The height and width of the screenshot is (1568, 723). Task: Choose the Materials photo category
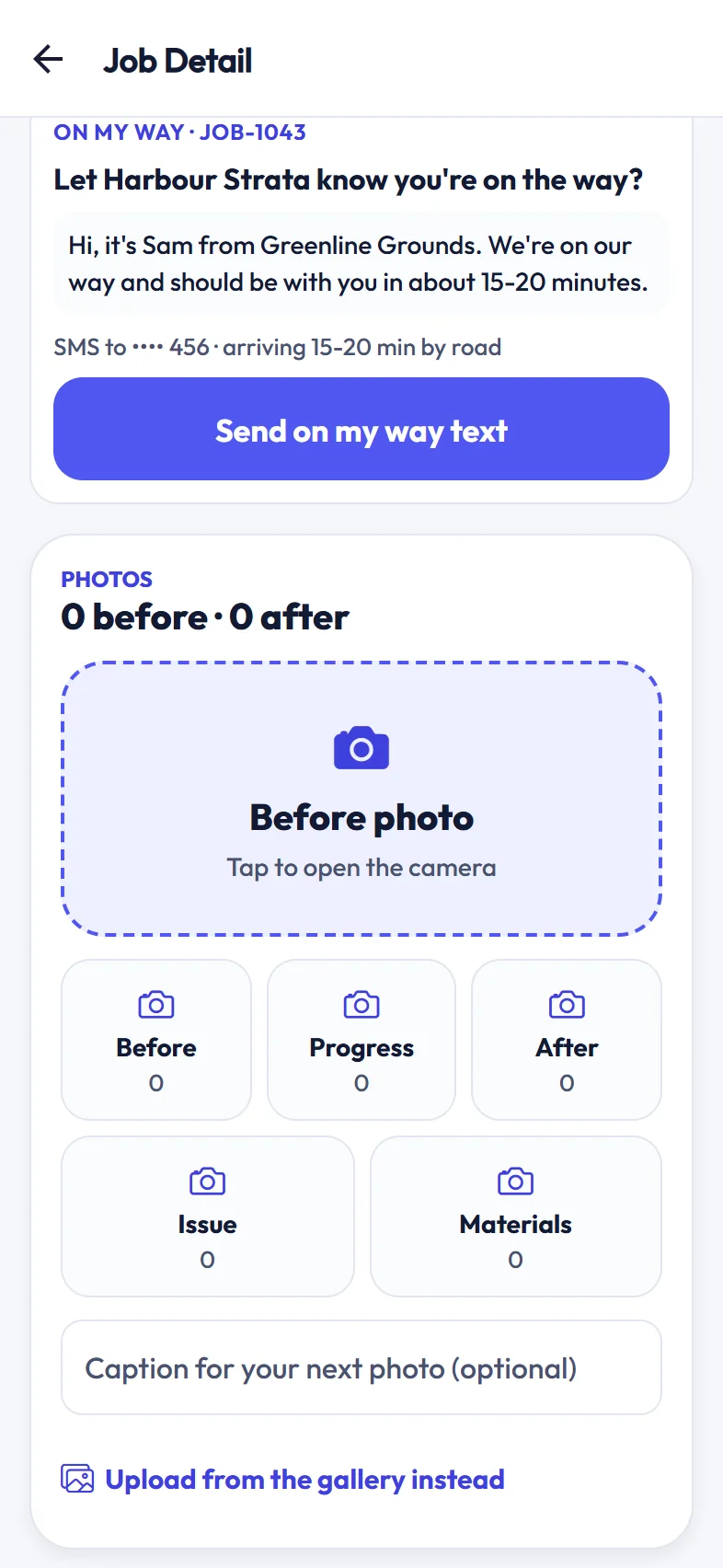[516, 1216]
